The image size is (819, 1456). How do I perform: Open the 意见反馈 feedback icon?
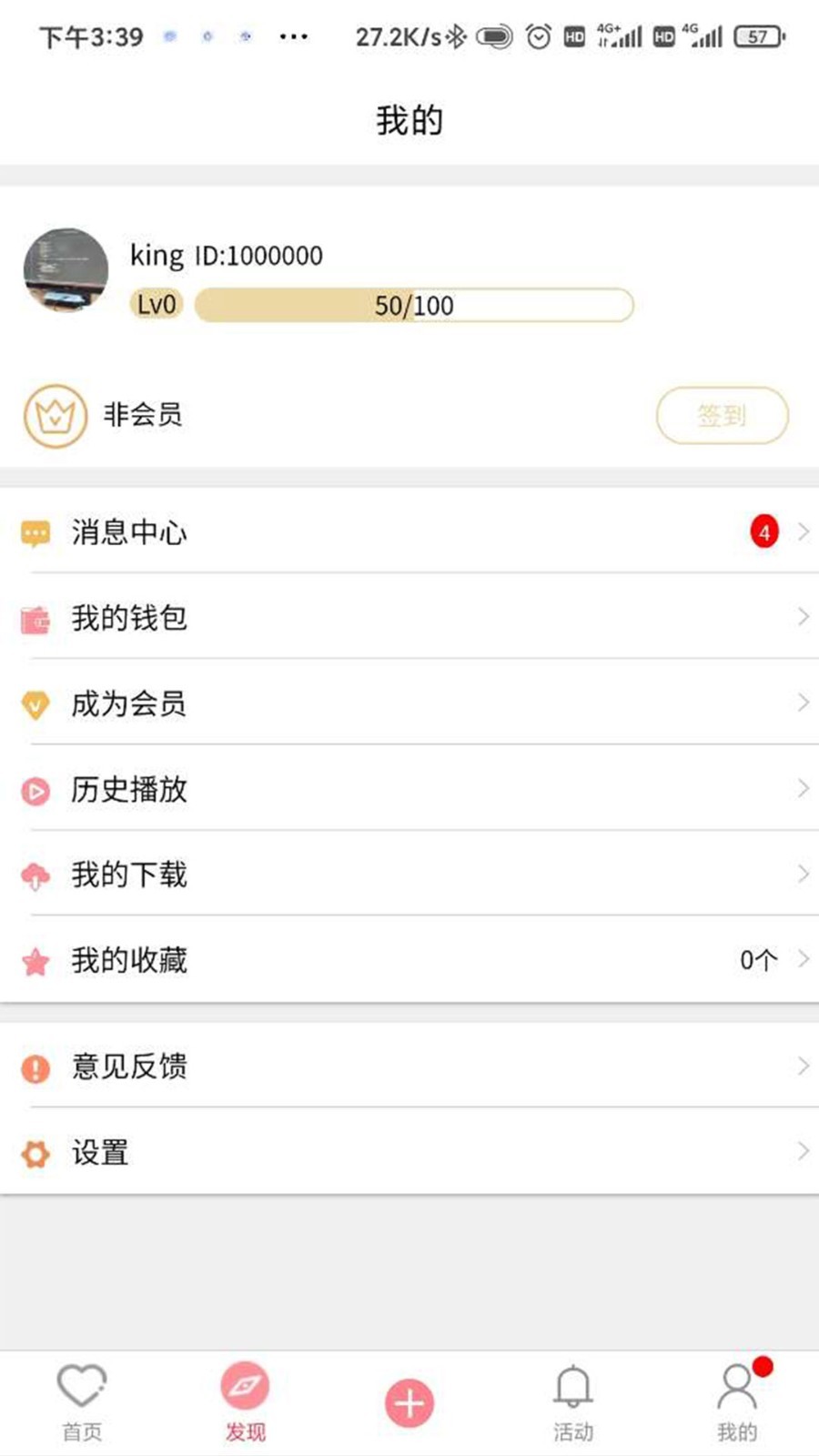pyautogui.click(x=35, y=1067)
